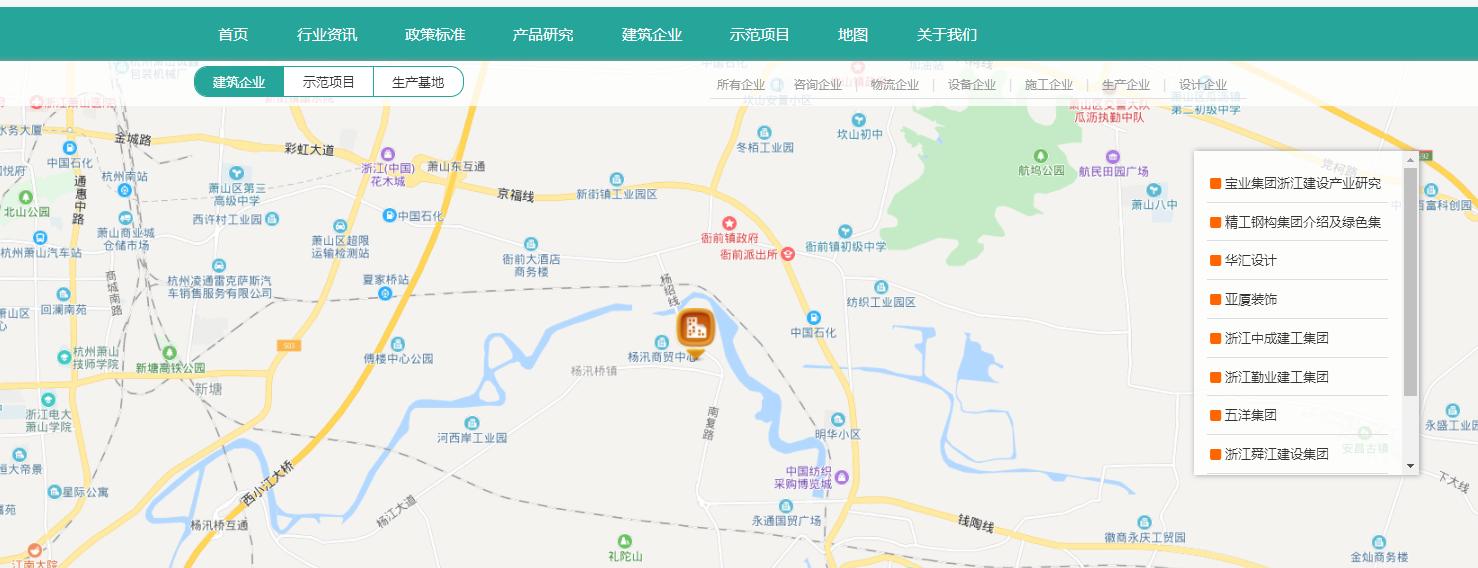Image resolution: width=1478 pixels, height=568 pixels.
Task: Go to 行业资讯 page
Action: click(327, 35)
